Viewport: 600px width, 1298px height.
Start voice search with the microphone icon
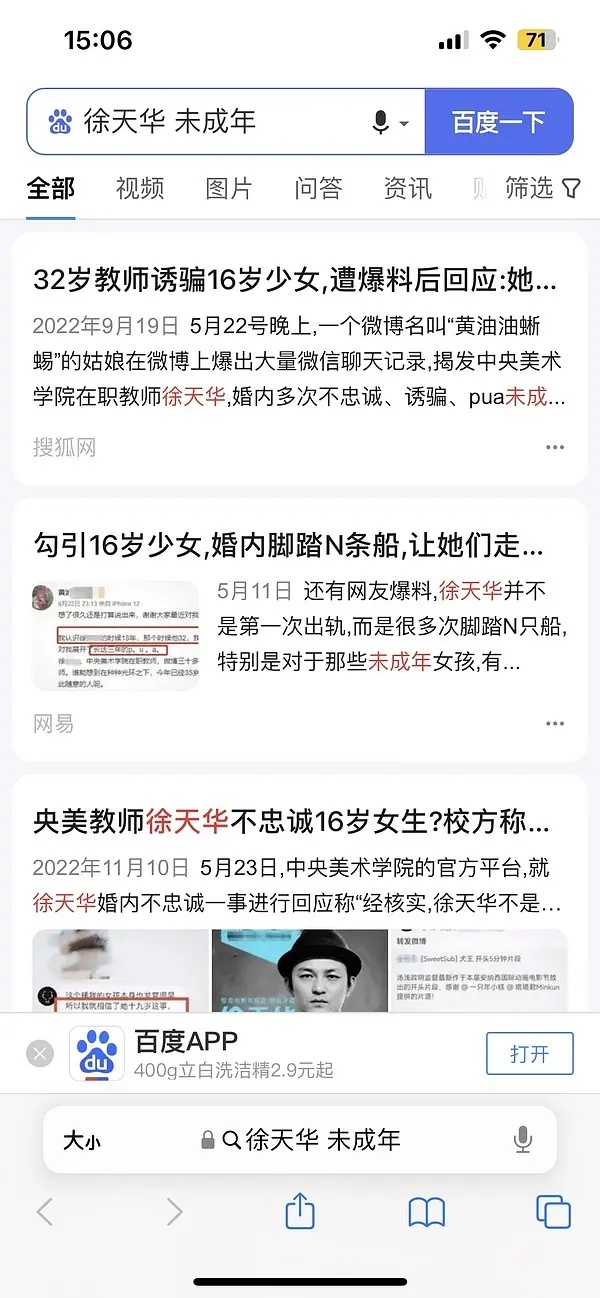click(381, 123)
